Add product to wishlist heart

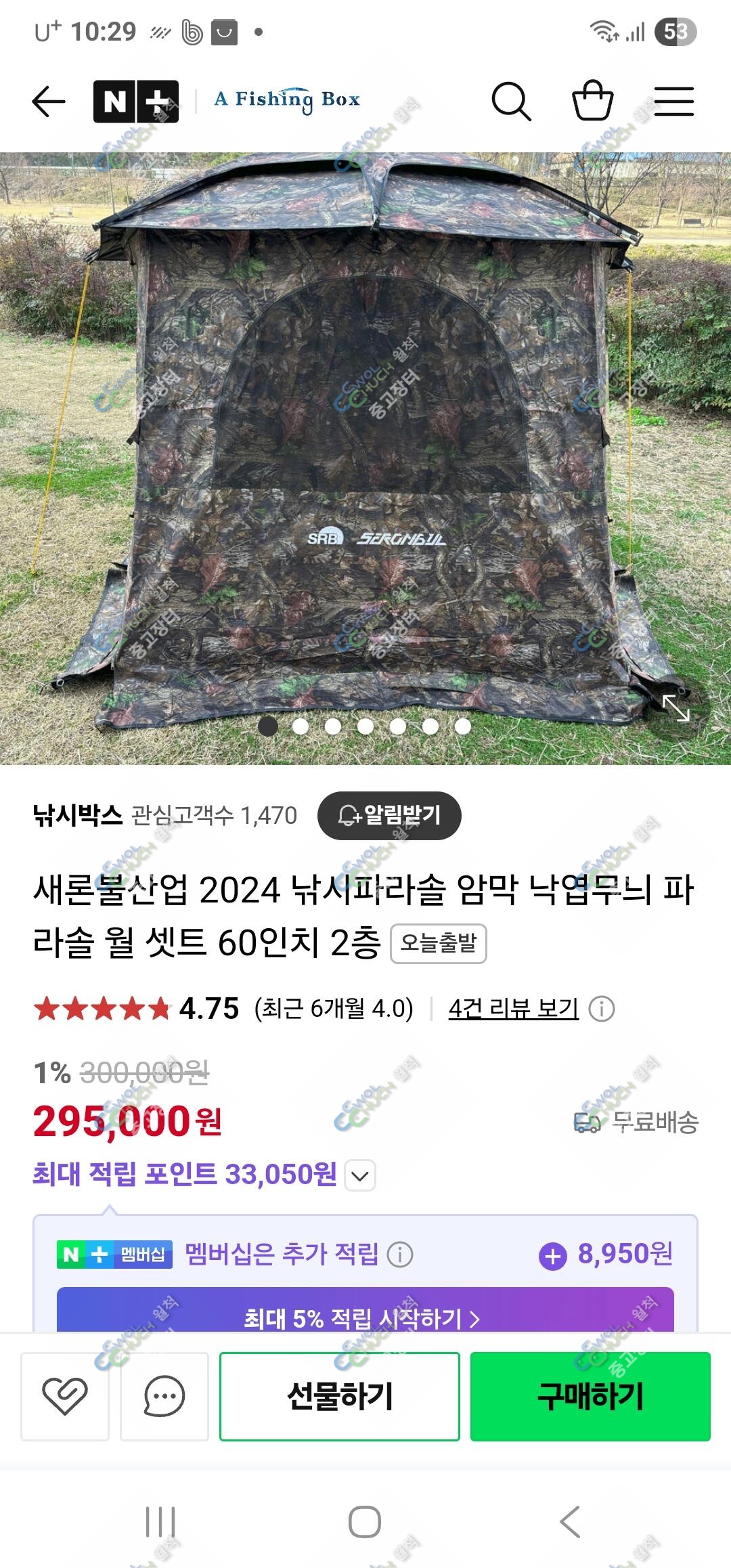tap(65, 1396)
